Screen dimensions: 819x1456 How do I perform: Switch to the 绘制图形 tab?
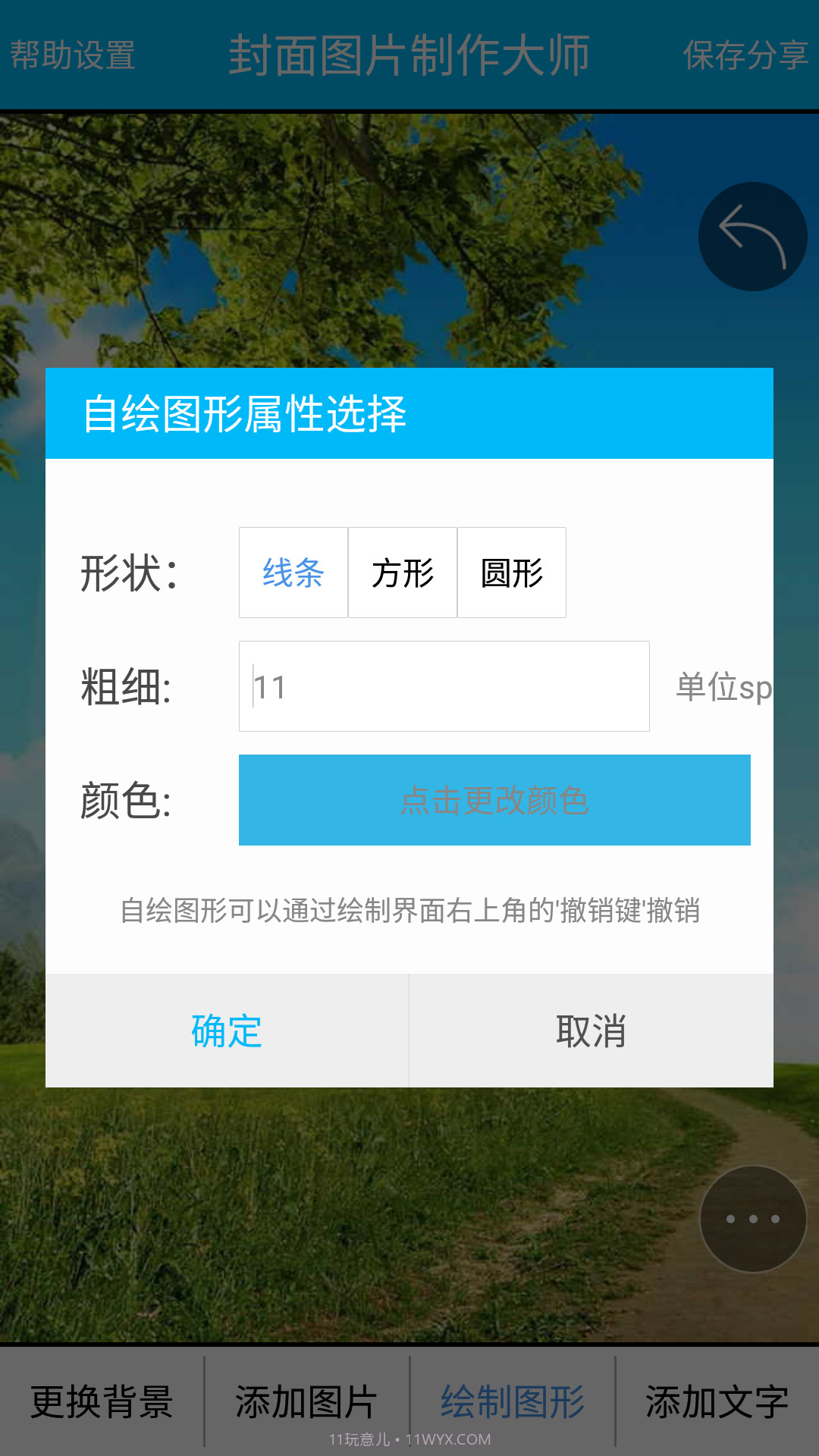511,1401
